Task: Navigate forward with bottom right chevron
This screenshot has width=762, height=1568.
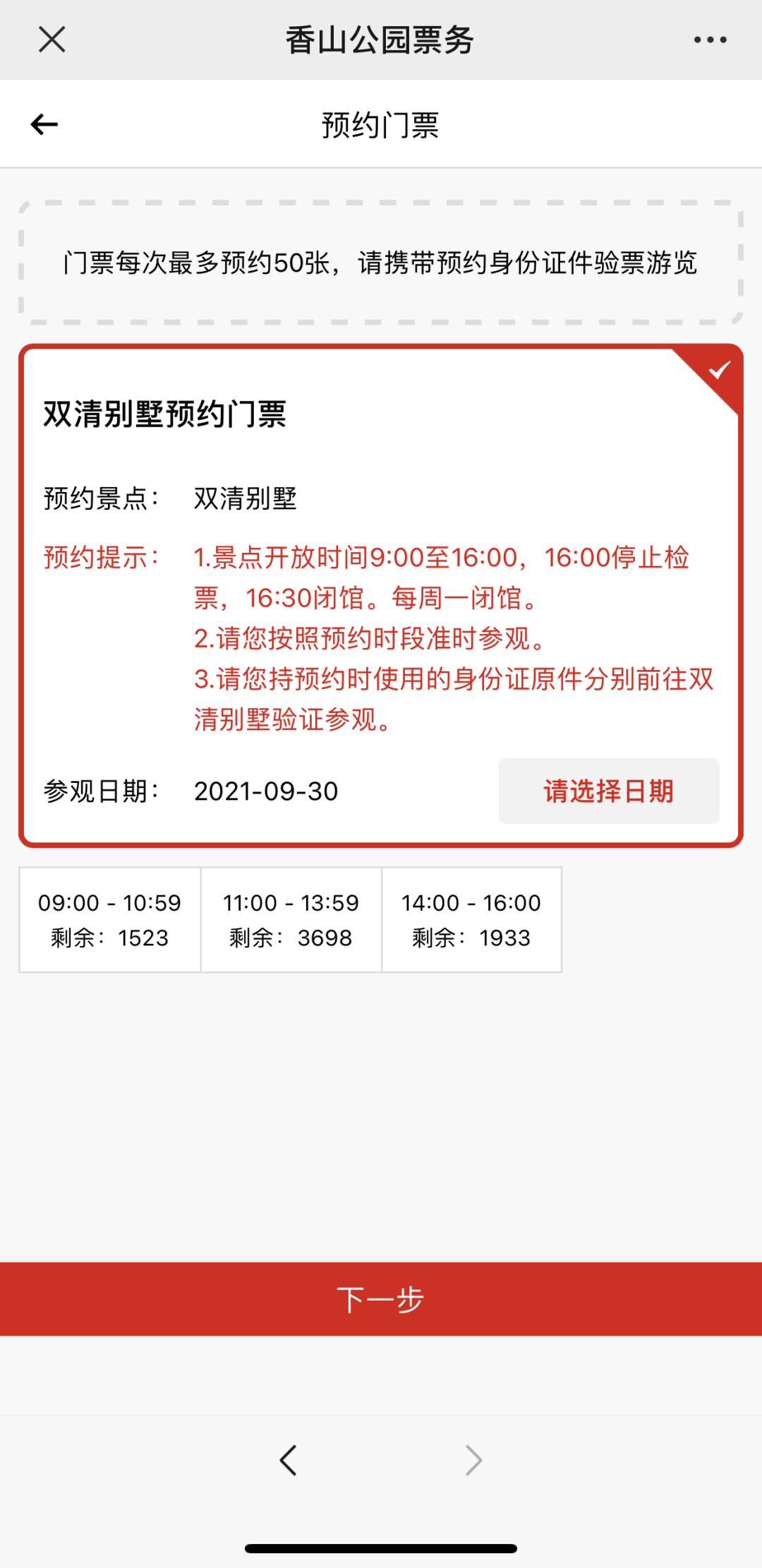Action: [x=473, y=1460]
